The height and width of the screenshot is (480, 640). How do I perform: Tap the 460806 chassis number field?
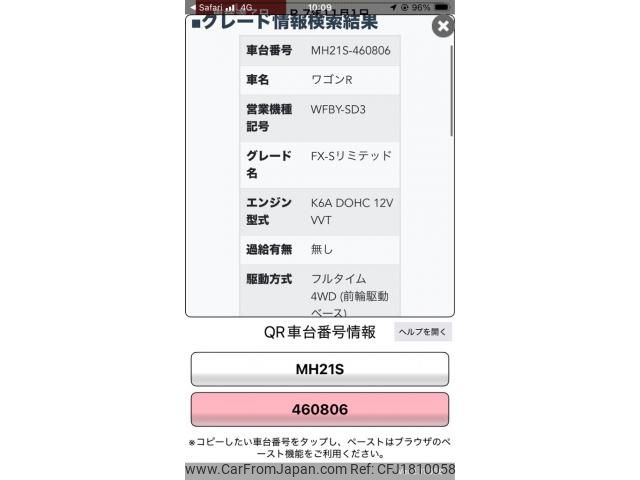click(x=320, y=409)
